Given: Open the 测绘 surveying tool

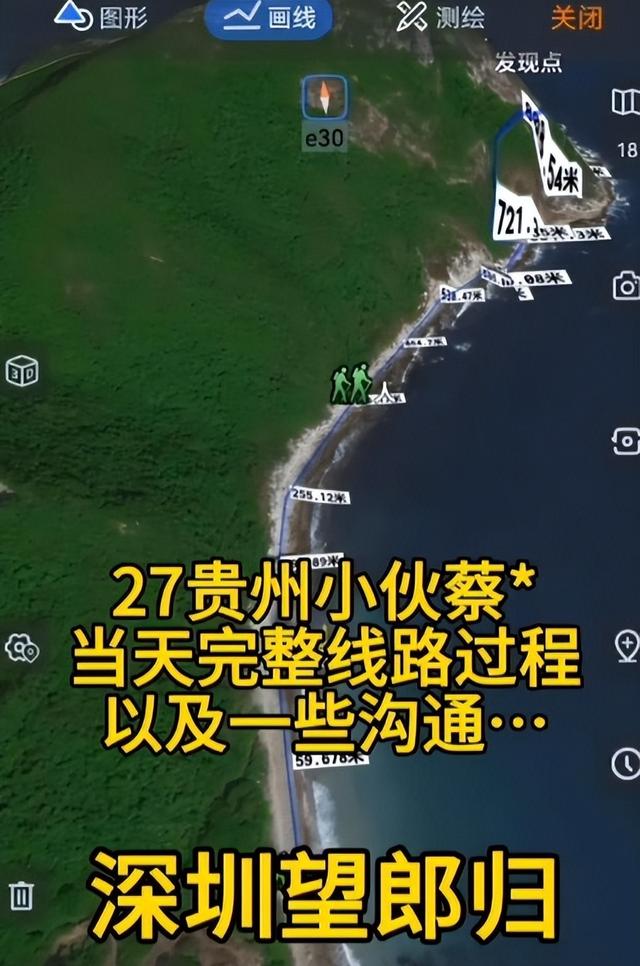Looking at the screenshot, I should pos(440,17).
